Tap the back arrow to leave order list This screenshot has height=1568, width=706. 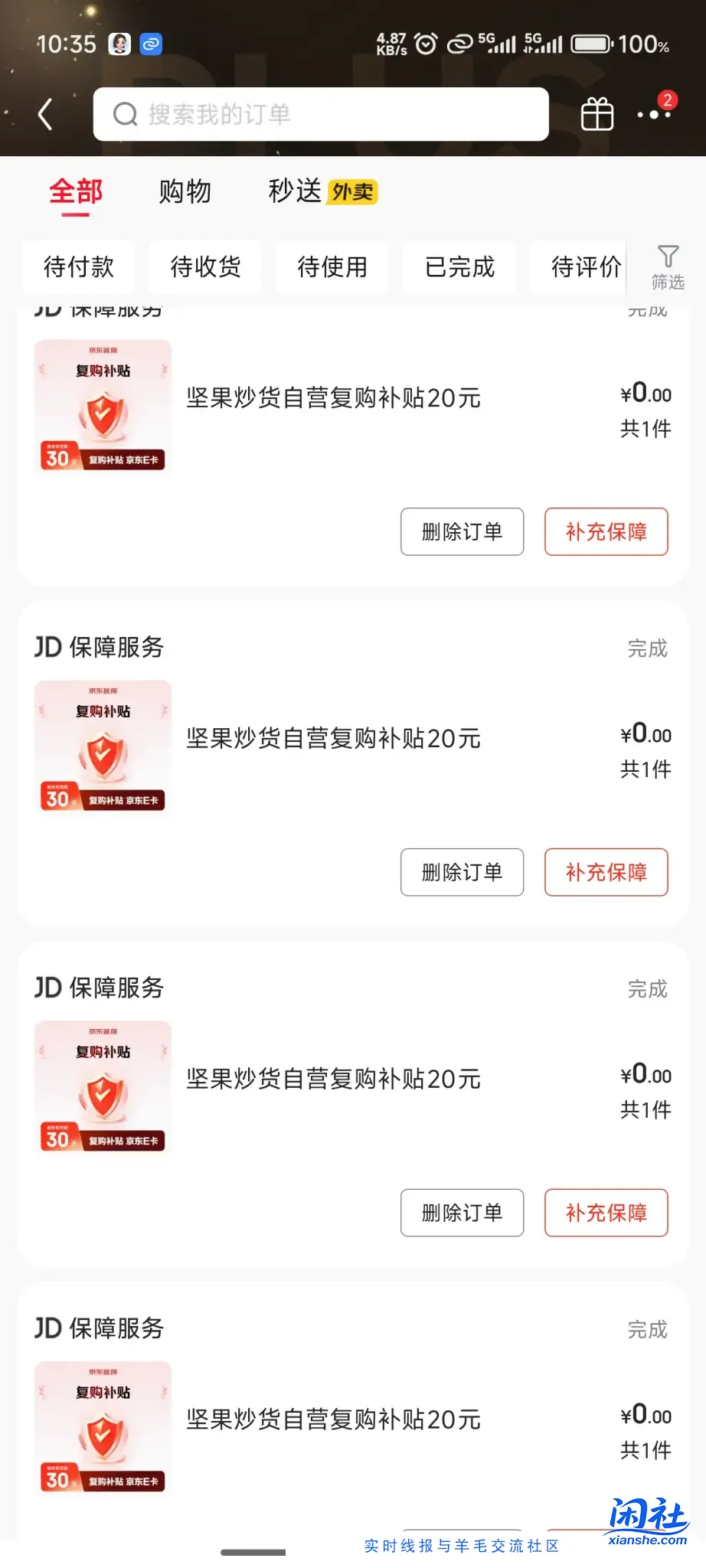(44, 113)
